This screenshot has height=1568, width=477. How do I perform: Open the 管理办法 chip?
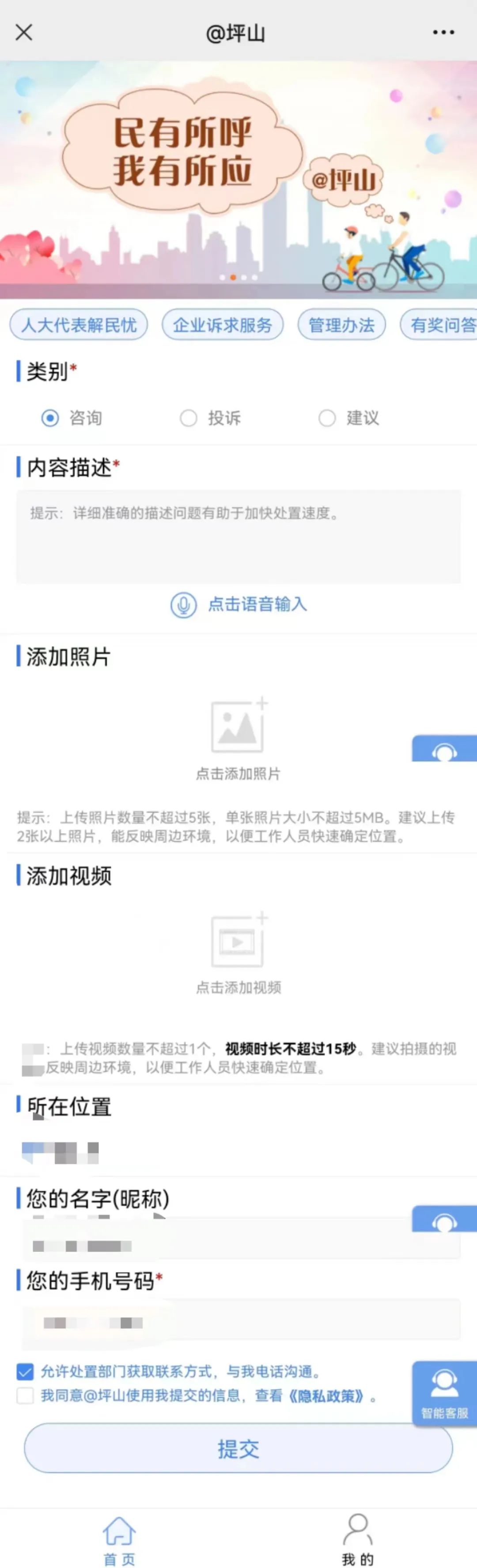[x=341, y=325]
